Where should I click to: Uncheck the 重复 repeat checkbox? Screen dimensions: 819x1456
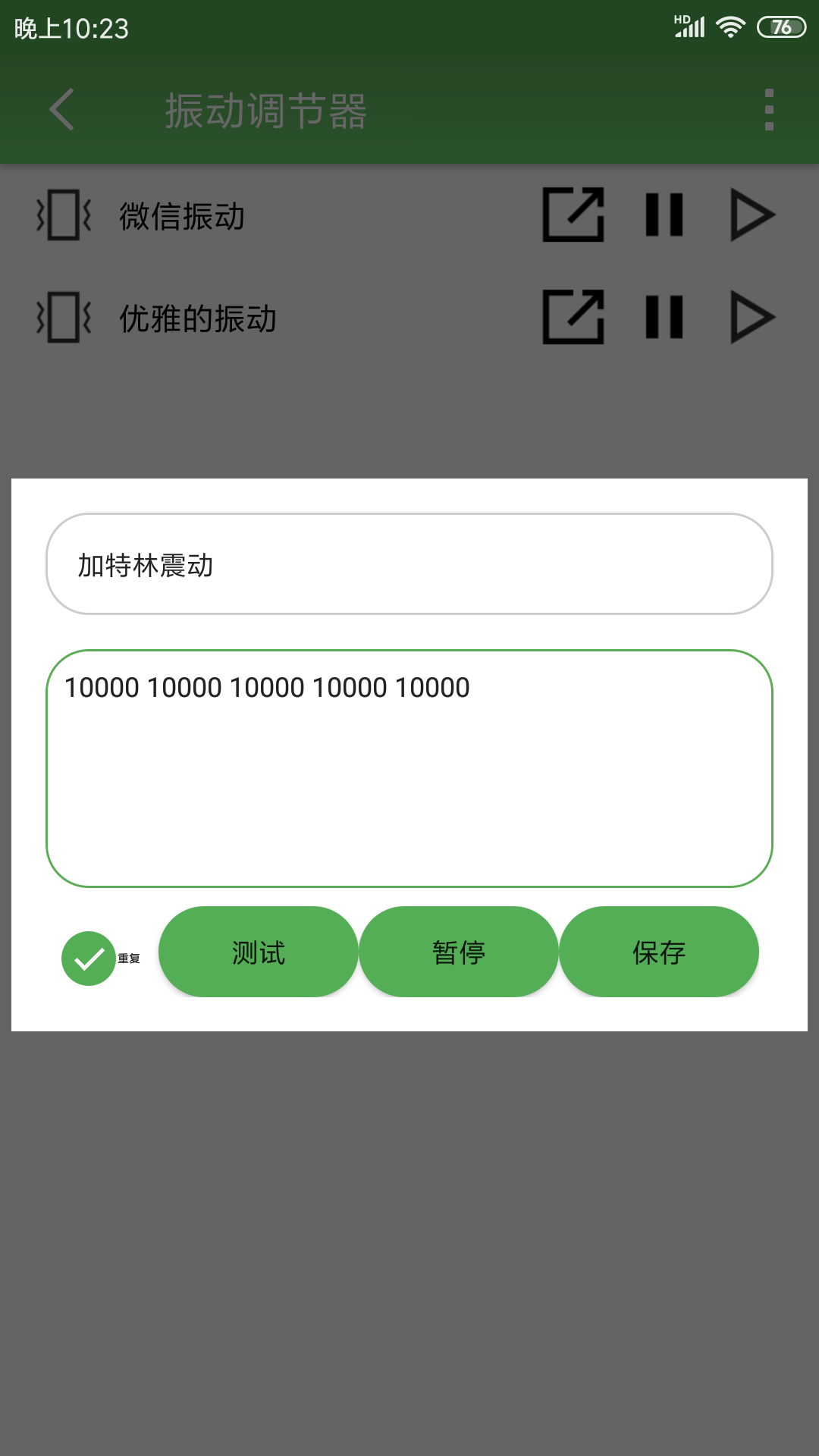(89, 959)
